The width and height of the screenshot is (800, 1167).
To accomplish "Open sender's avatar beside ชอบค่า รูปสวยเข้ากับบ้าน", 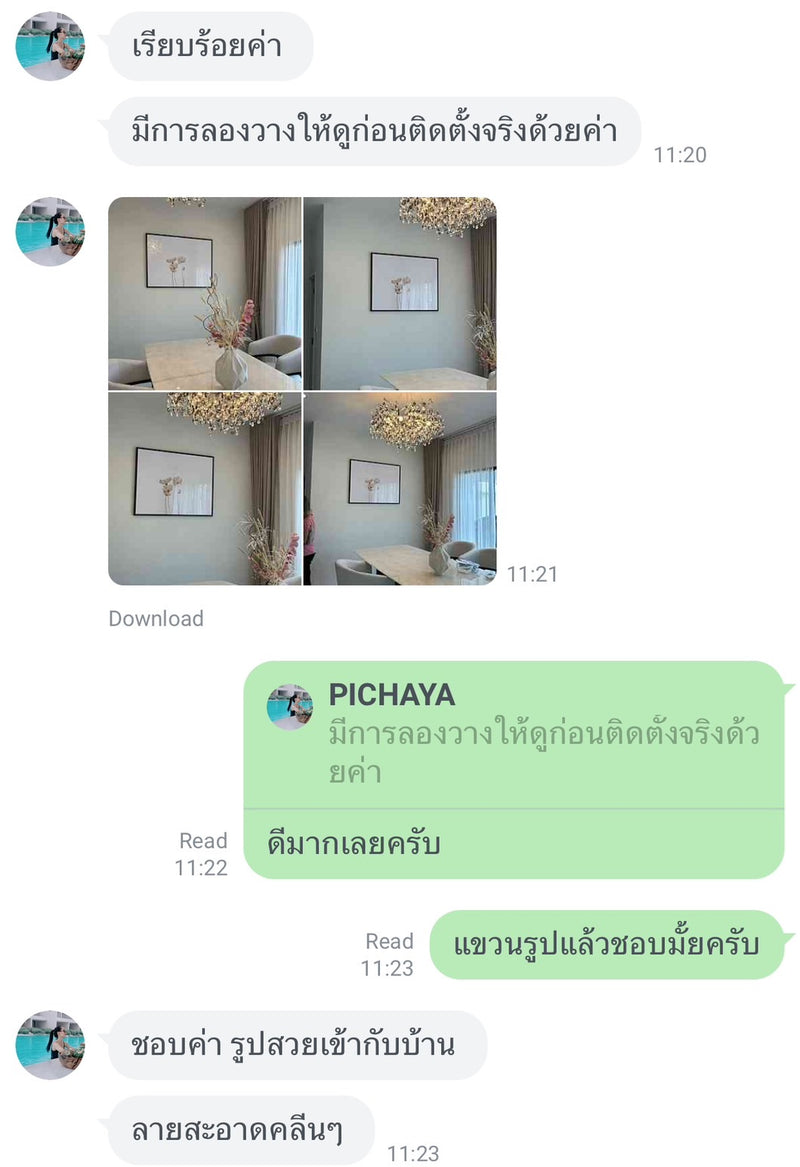I will pyautogui.click(x=50, y=1044).
